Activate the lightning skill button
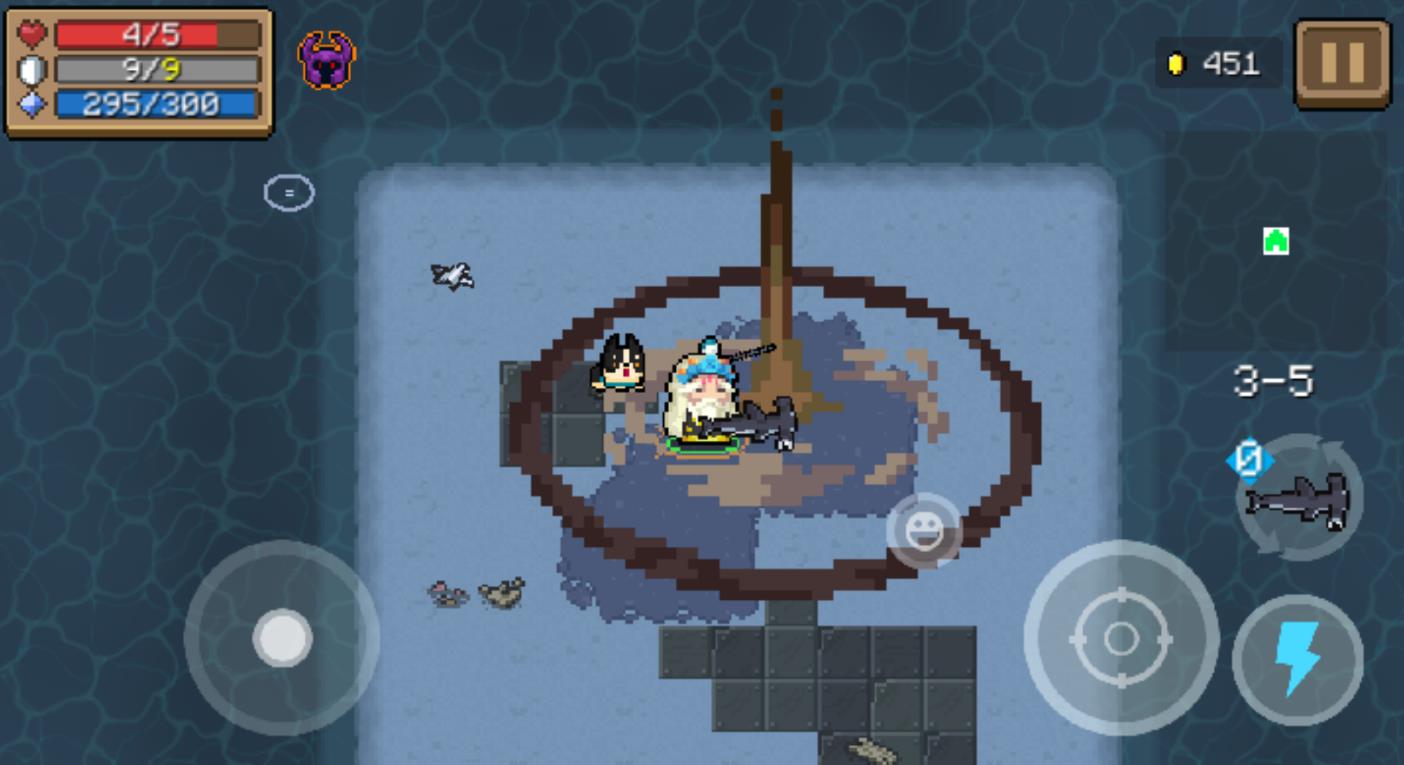The width and height of the screenshot is (1404, 765). point(1297,659)
